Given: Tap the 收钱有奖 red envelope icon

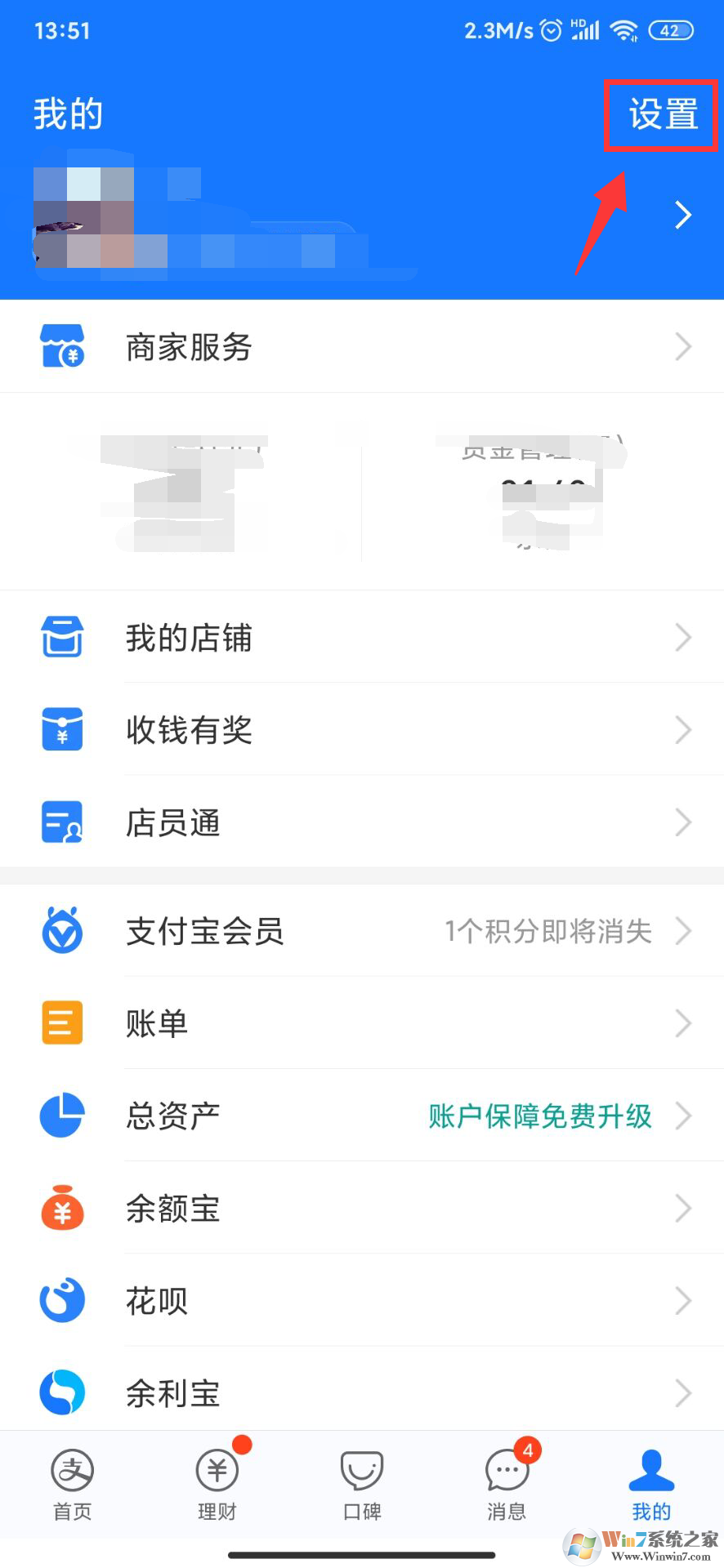Looking at the screenshot, I should 61,730.
